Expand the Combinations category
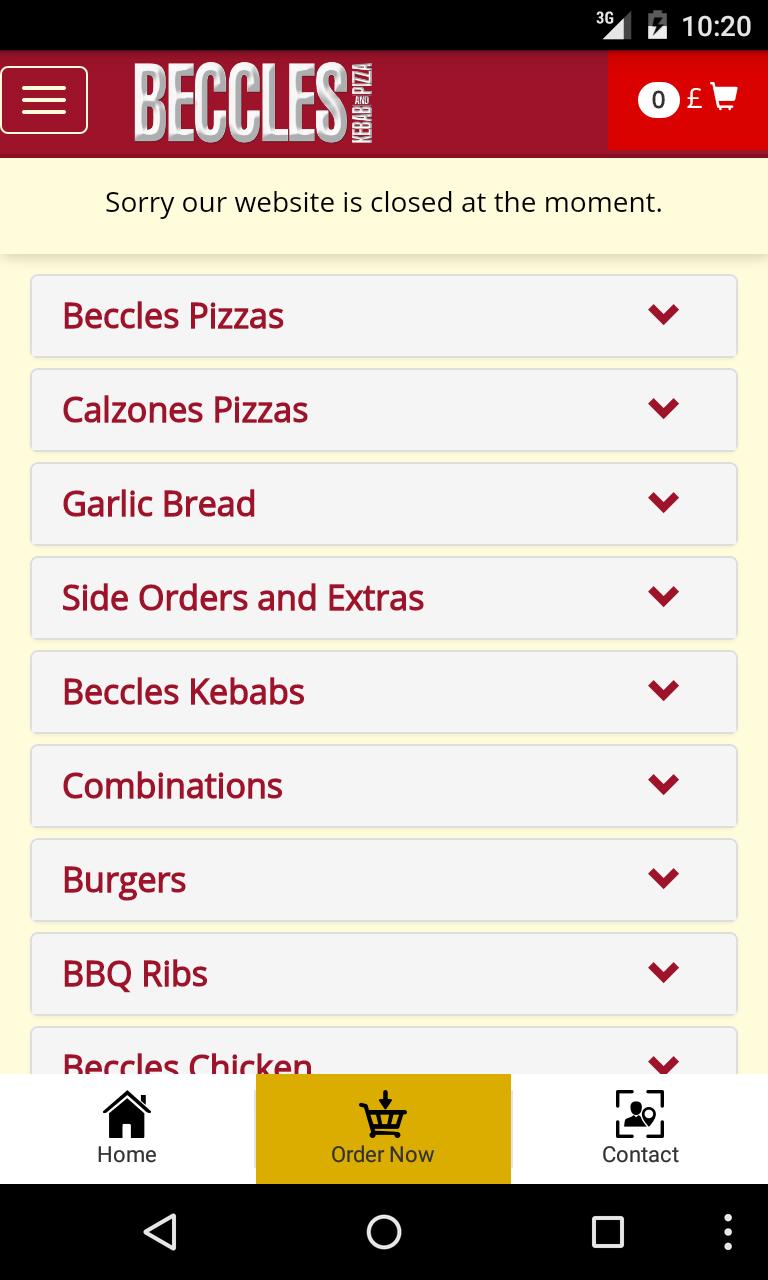This screenshot has height=1280, width=768. click(x=662, y=784)
